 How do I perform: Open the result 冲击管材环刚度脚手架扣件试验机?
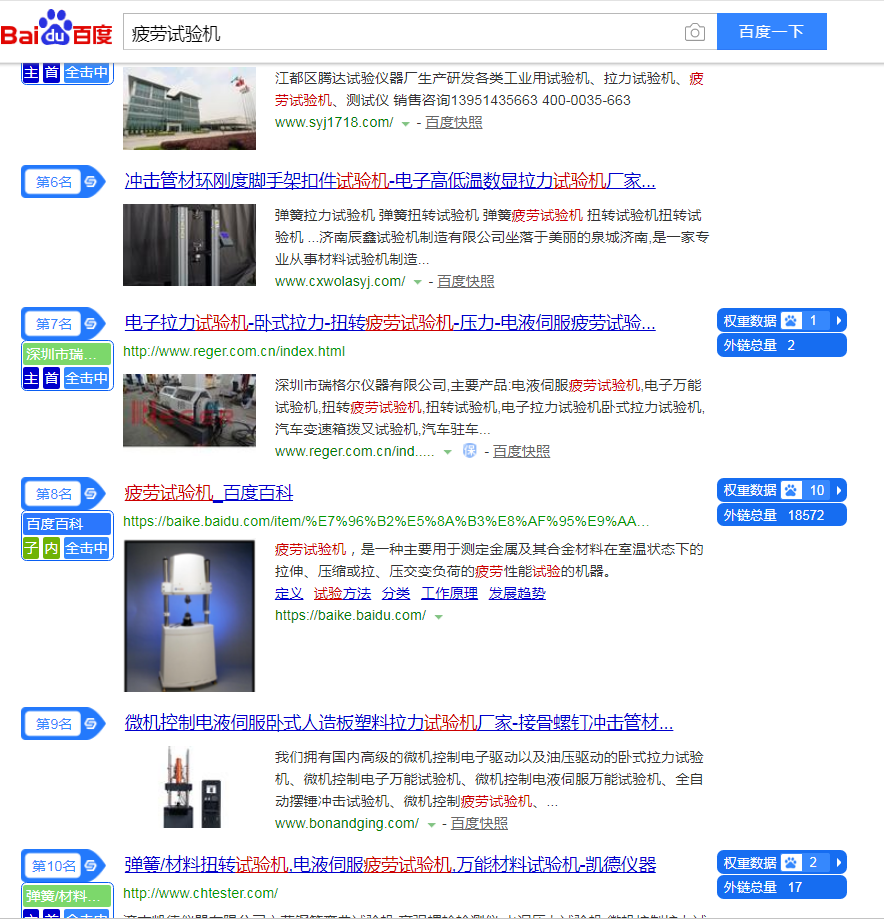tap(390, 181)
